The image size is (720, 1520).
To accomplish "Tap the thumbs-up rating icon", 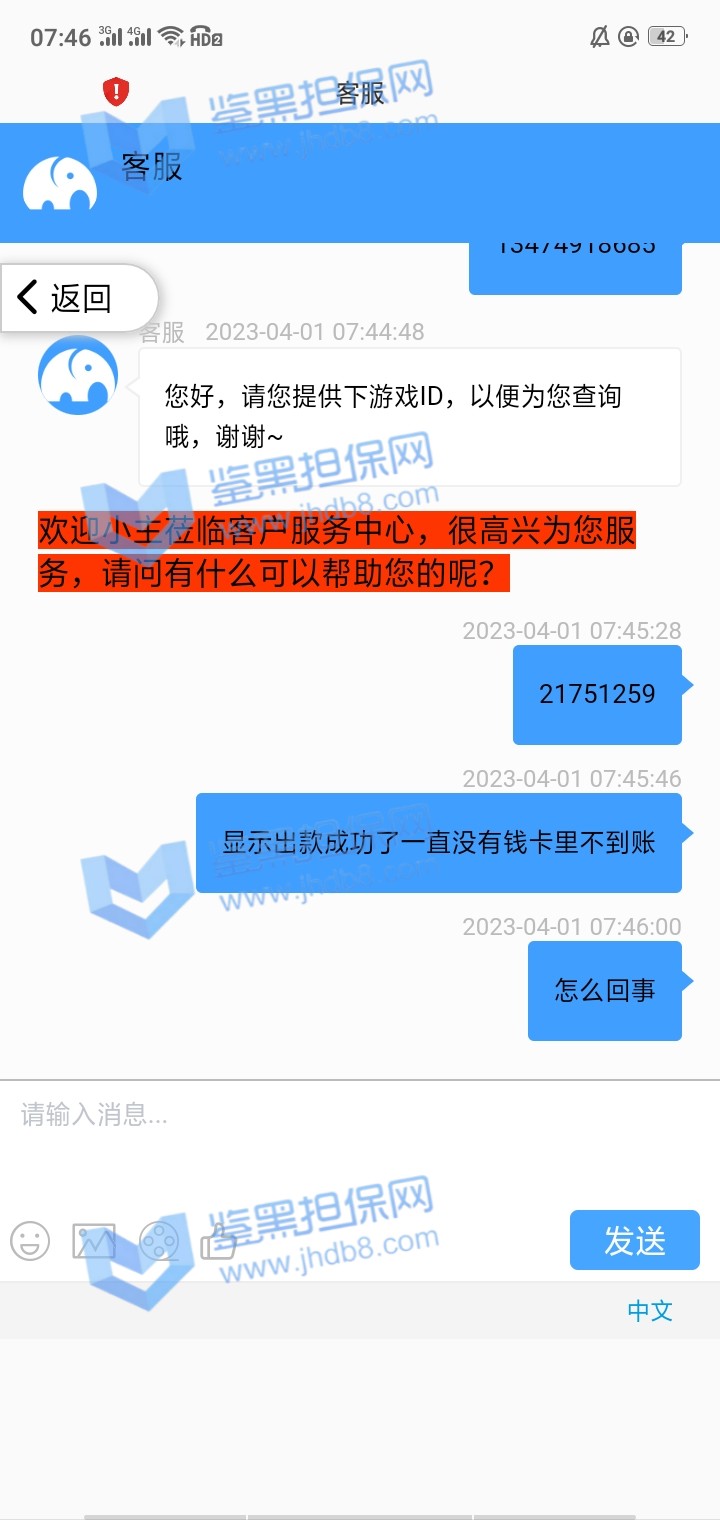I will point(218,1243).
